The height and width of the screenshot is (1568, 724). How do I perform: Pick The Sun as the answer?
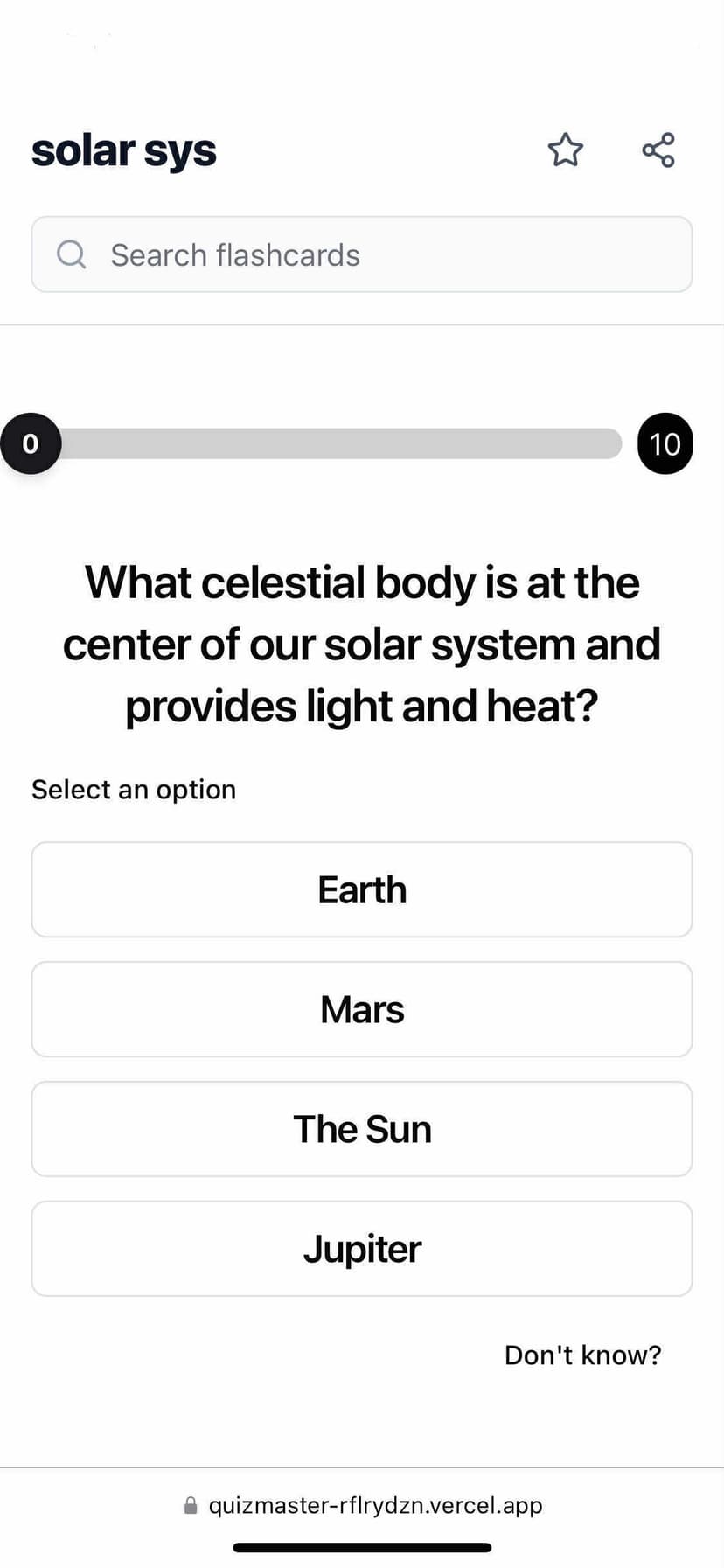pos(362,1129)
